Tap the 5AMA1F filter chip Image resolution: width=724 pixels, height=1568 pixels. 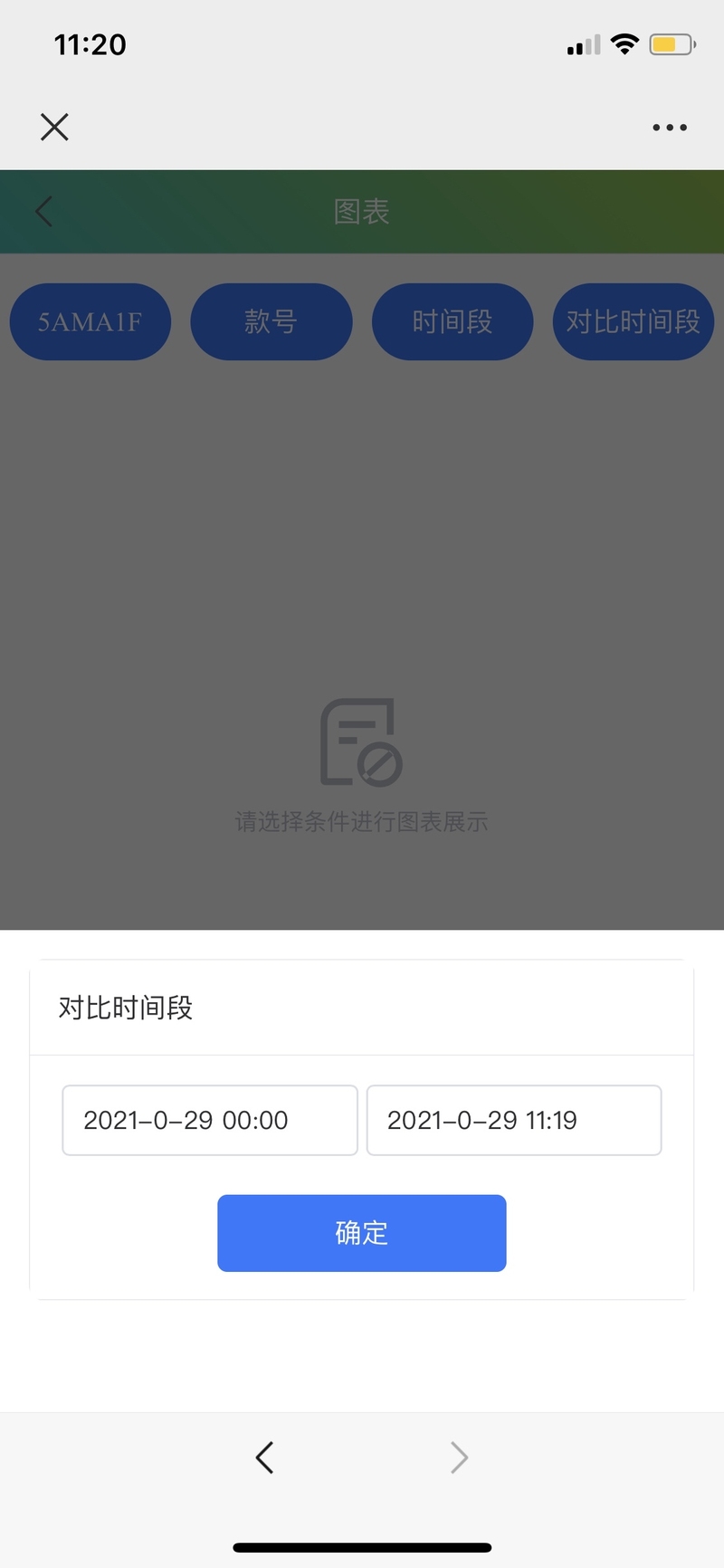pos(90,321)
